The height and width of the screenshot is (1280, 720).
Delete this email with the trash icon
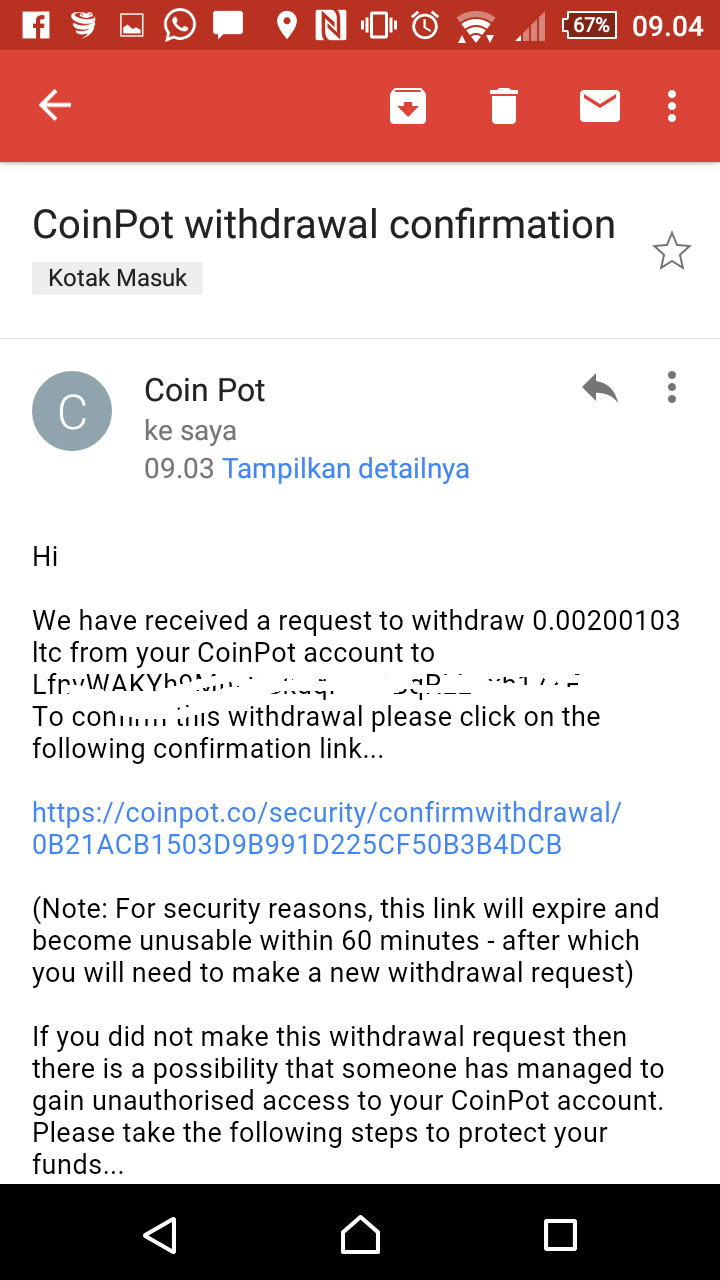(504, 106)
